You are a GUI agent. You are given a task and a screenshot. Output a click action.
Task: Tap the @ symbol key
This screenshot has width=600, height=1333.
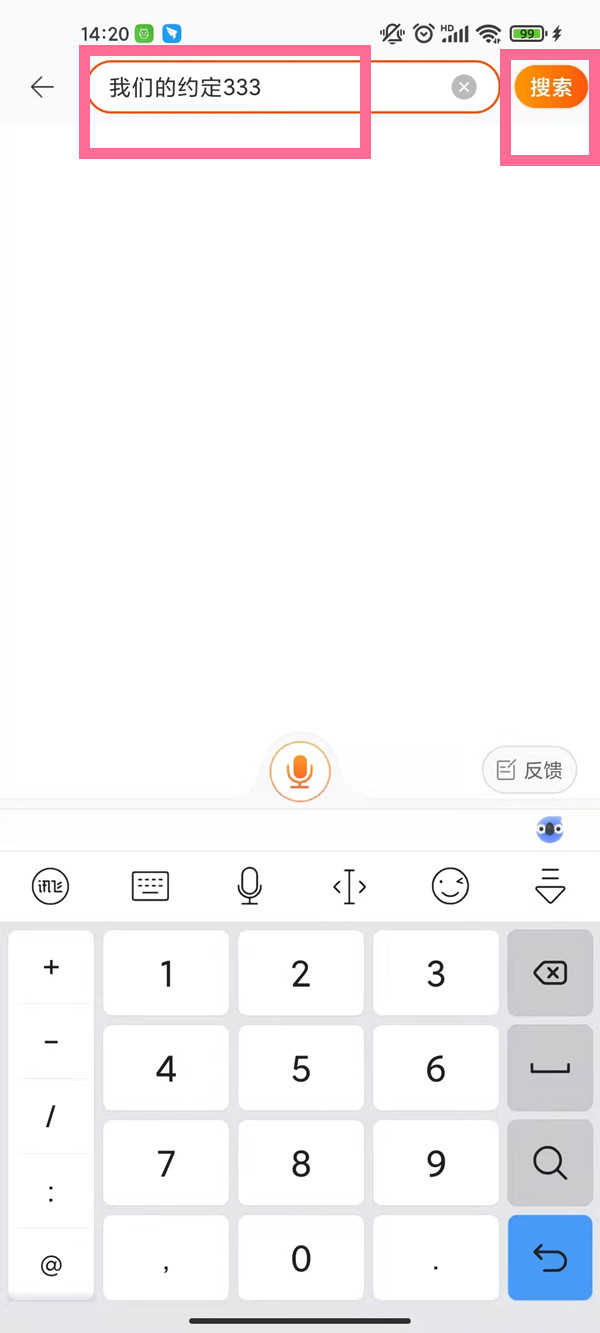click(51, 1265)
